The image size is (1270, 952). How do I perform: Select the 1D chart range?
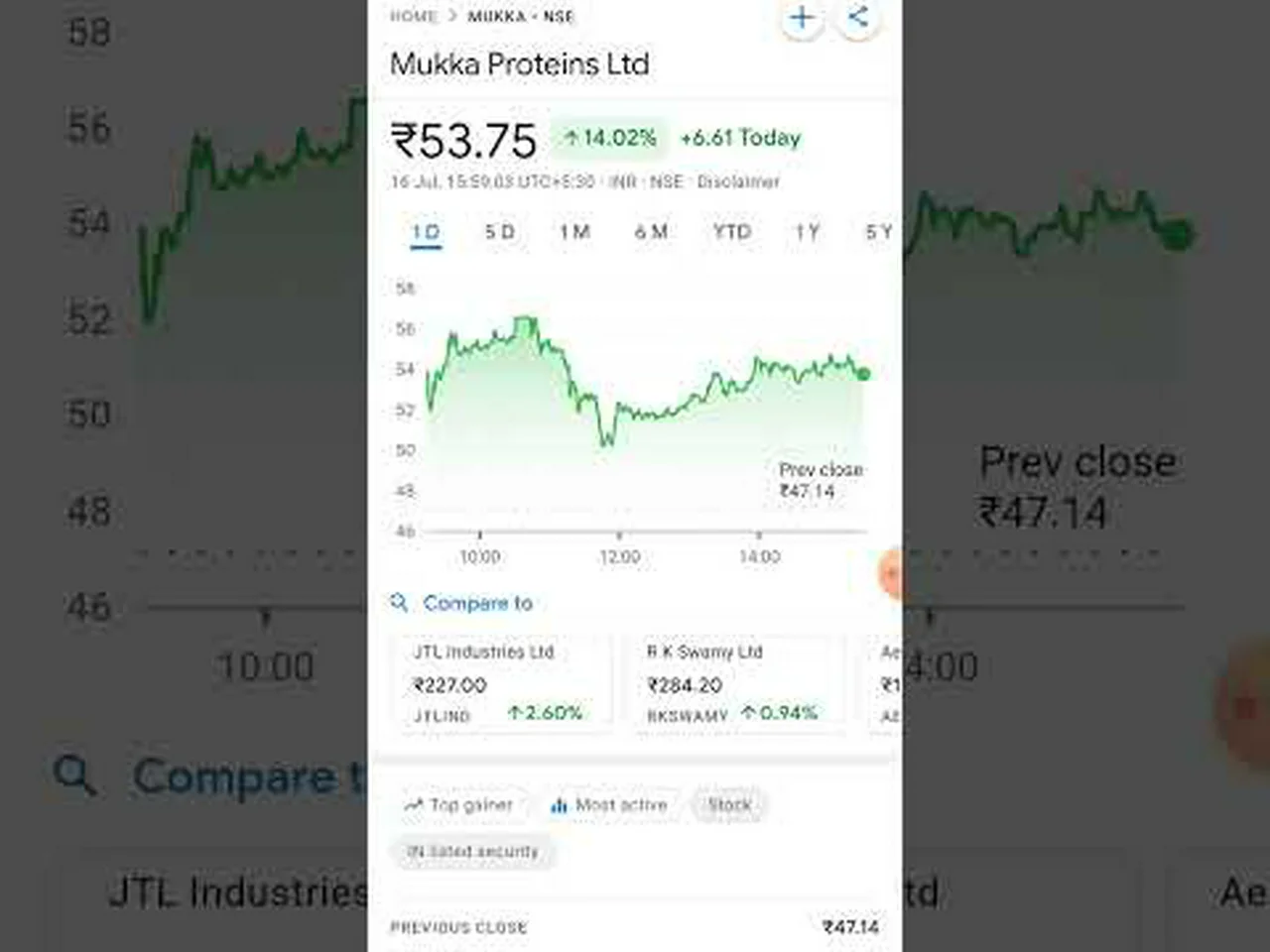pos(426,232)
